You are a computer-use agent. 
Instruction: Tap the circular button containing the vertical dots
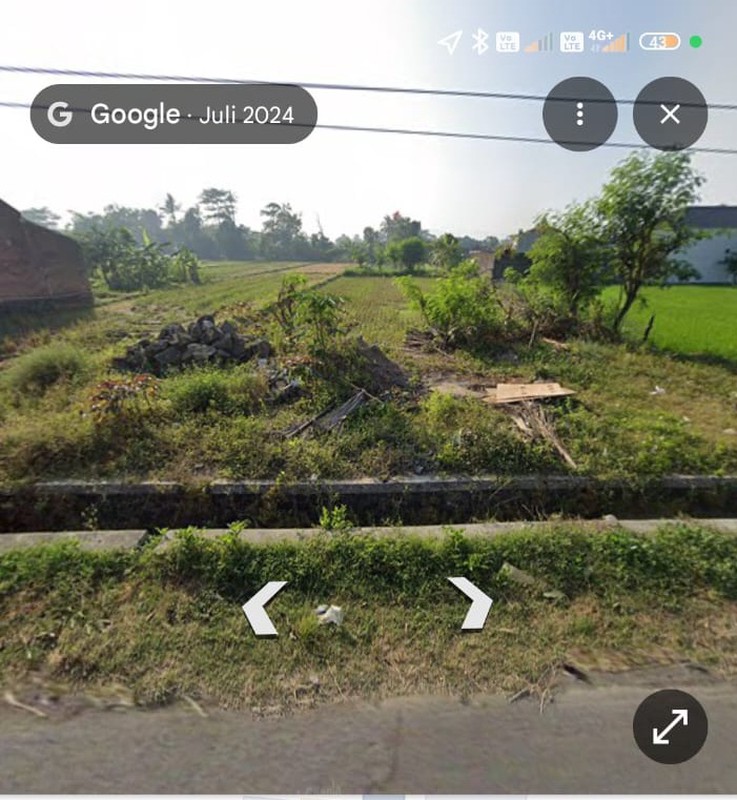click(578, 115)
